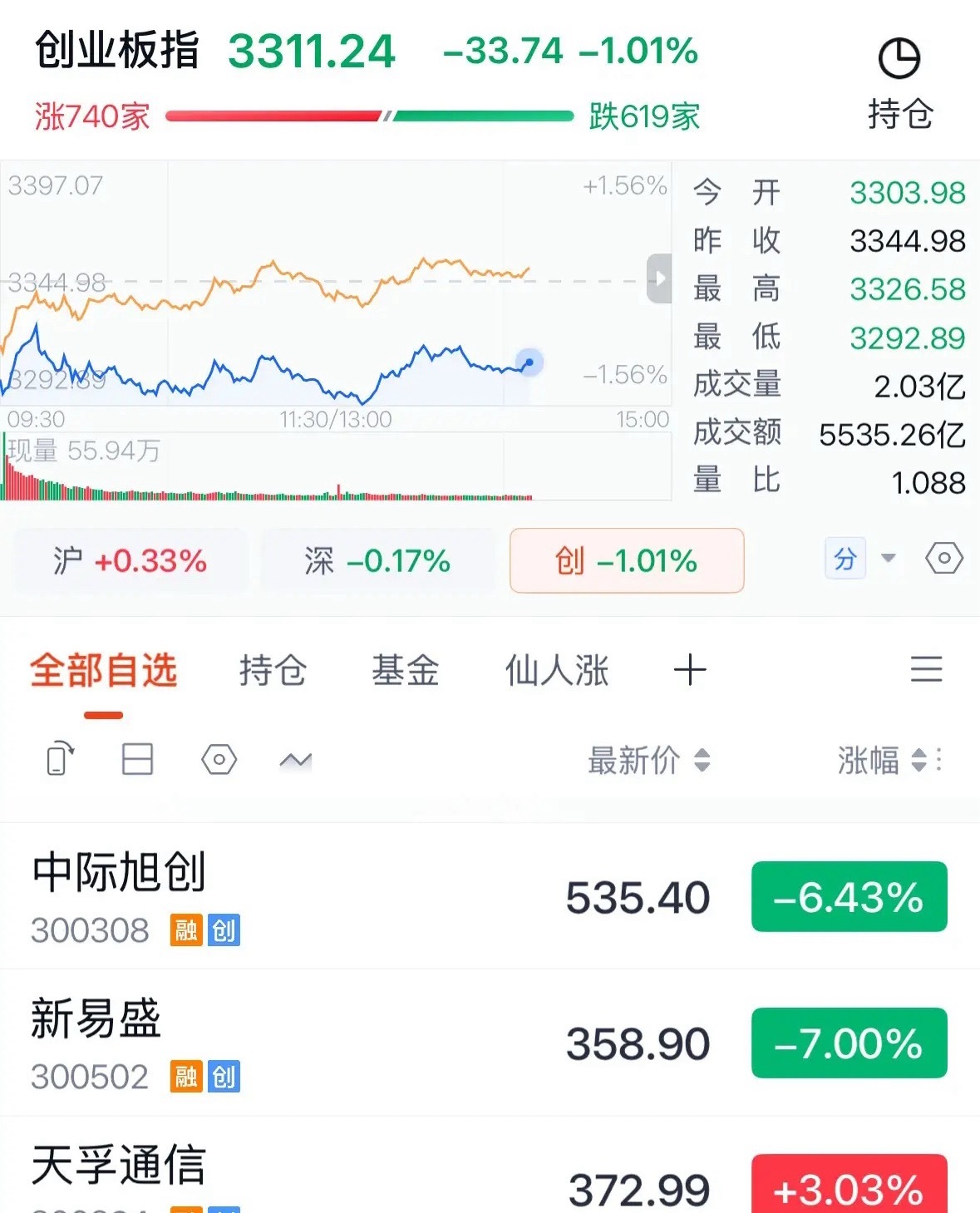Switch to the 基金 tab
980x1213 pixels.
(405, 670)
